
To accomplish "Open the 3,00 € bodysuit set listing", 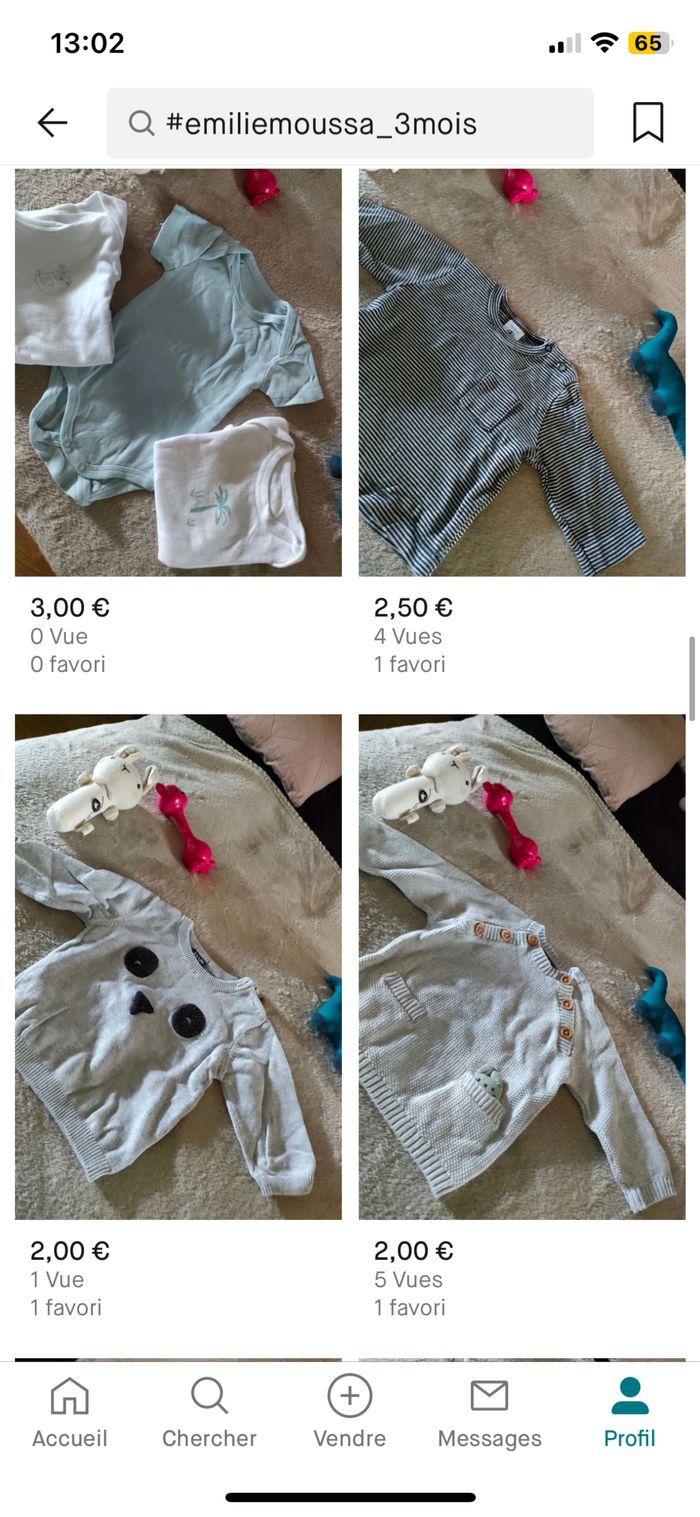I will click(178, 372).
